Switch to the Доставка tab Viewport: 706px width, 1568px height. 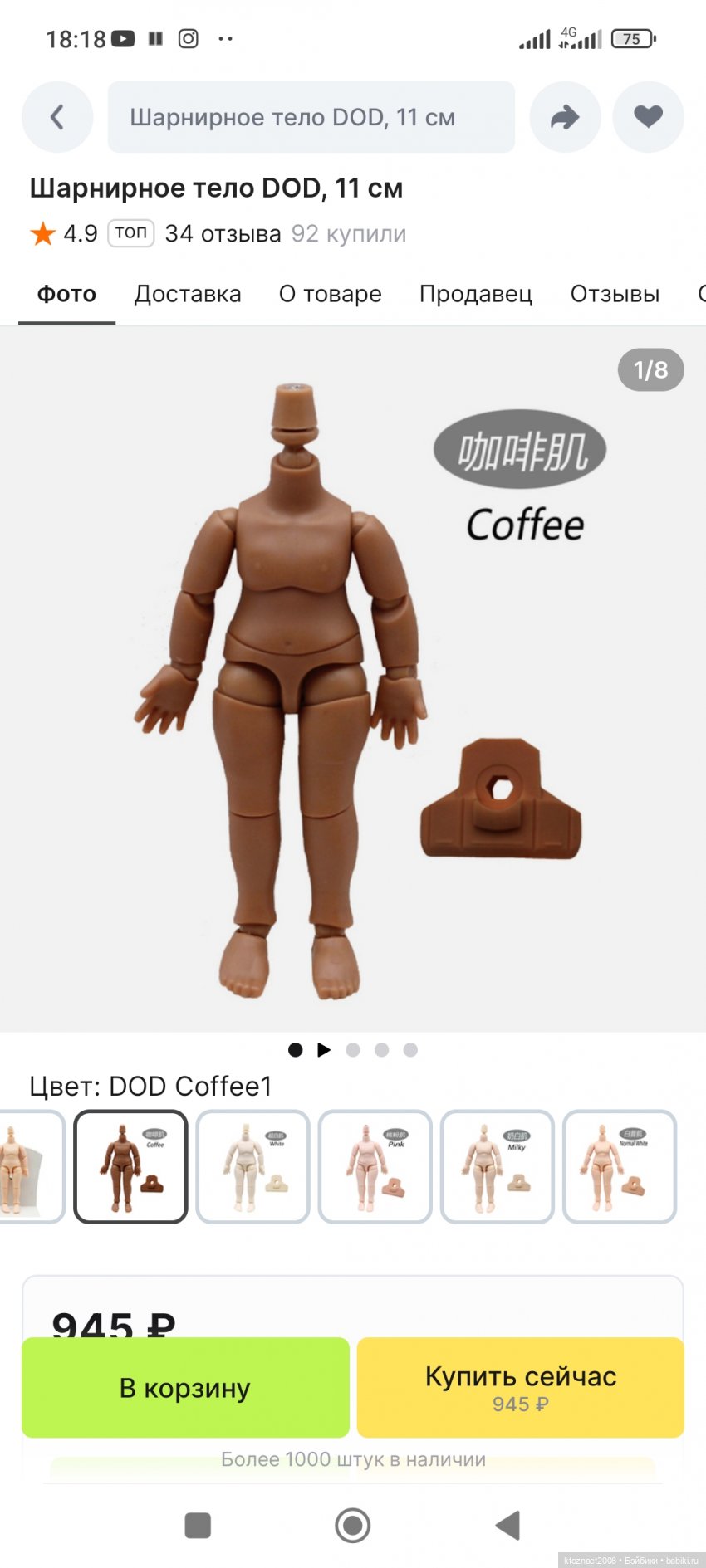[x=188, y=294]
